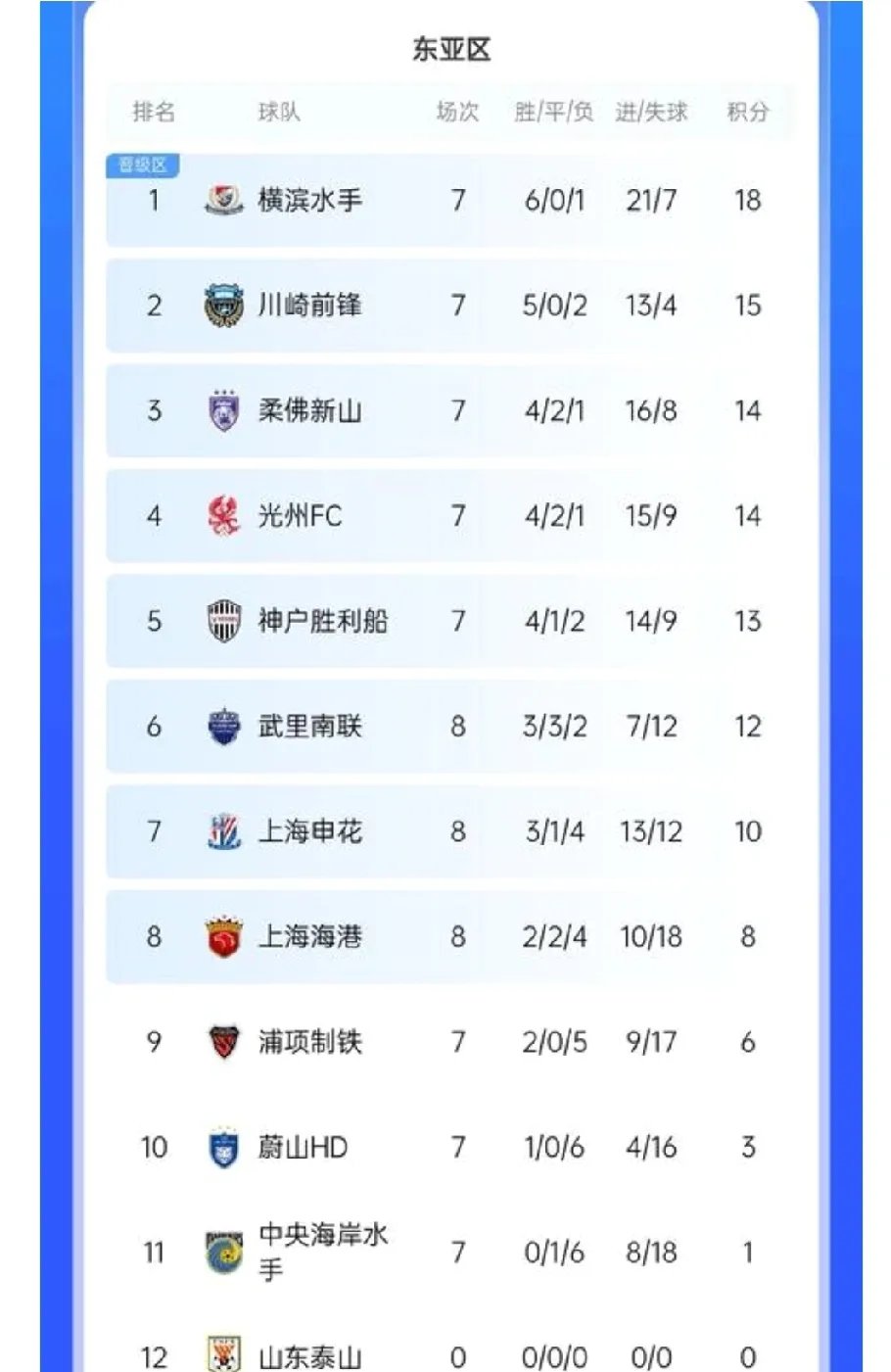This screenshot has width=891, height=1372.
Task: Click the 进/失球 column header
Action: point(650,112)
